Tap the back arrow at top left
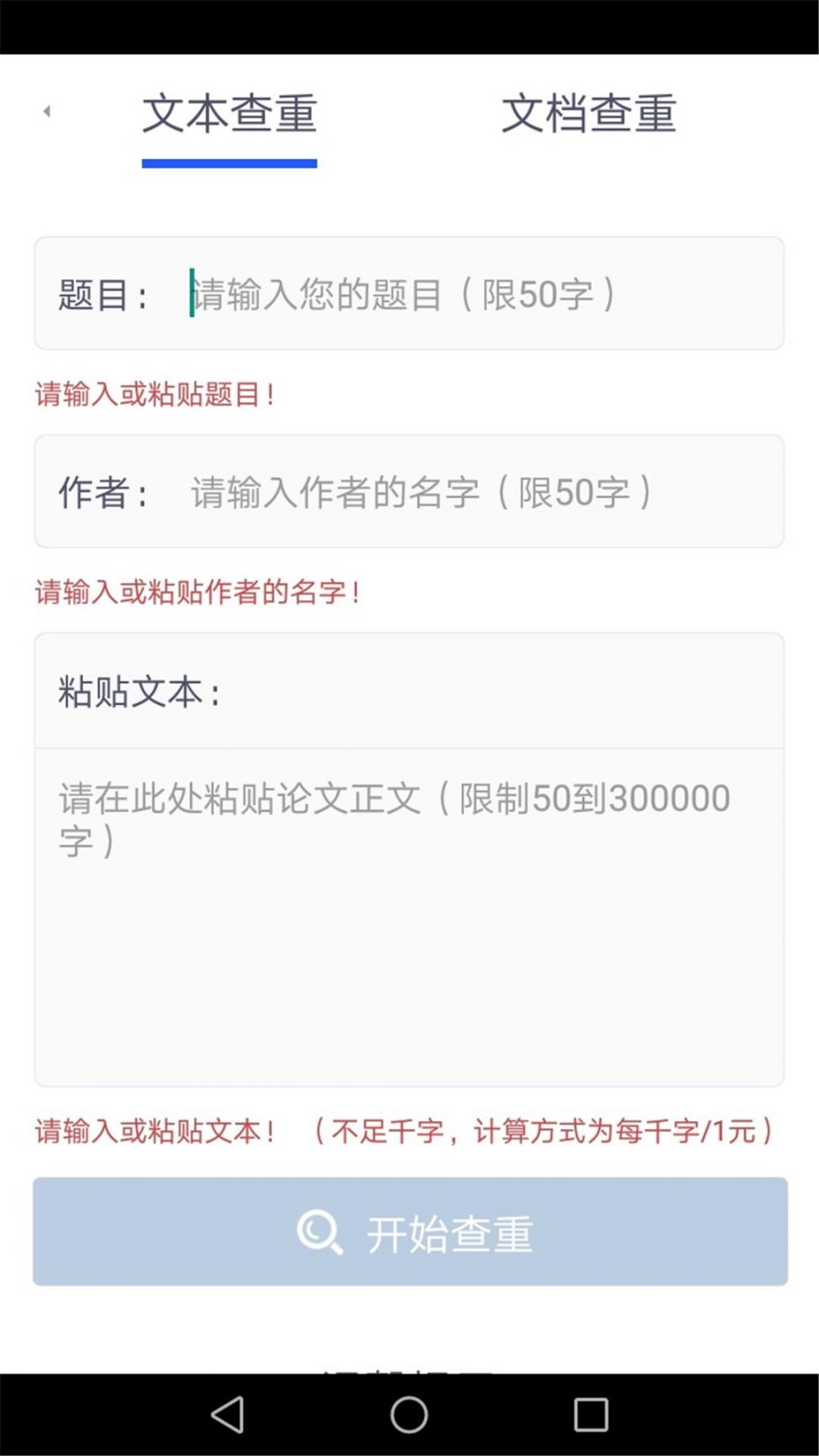Image resolution: width=819 pixels, height=1456 pixels. click(47, 111)
